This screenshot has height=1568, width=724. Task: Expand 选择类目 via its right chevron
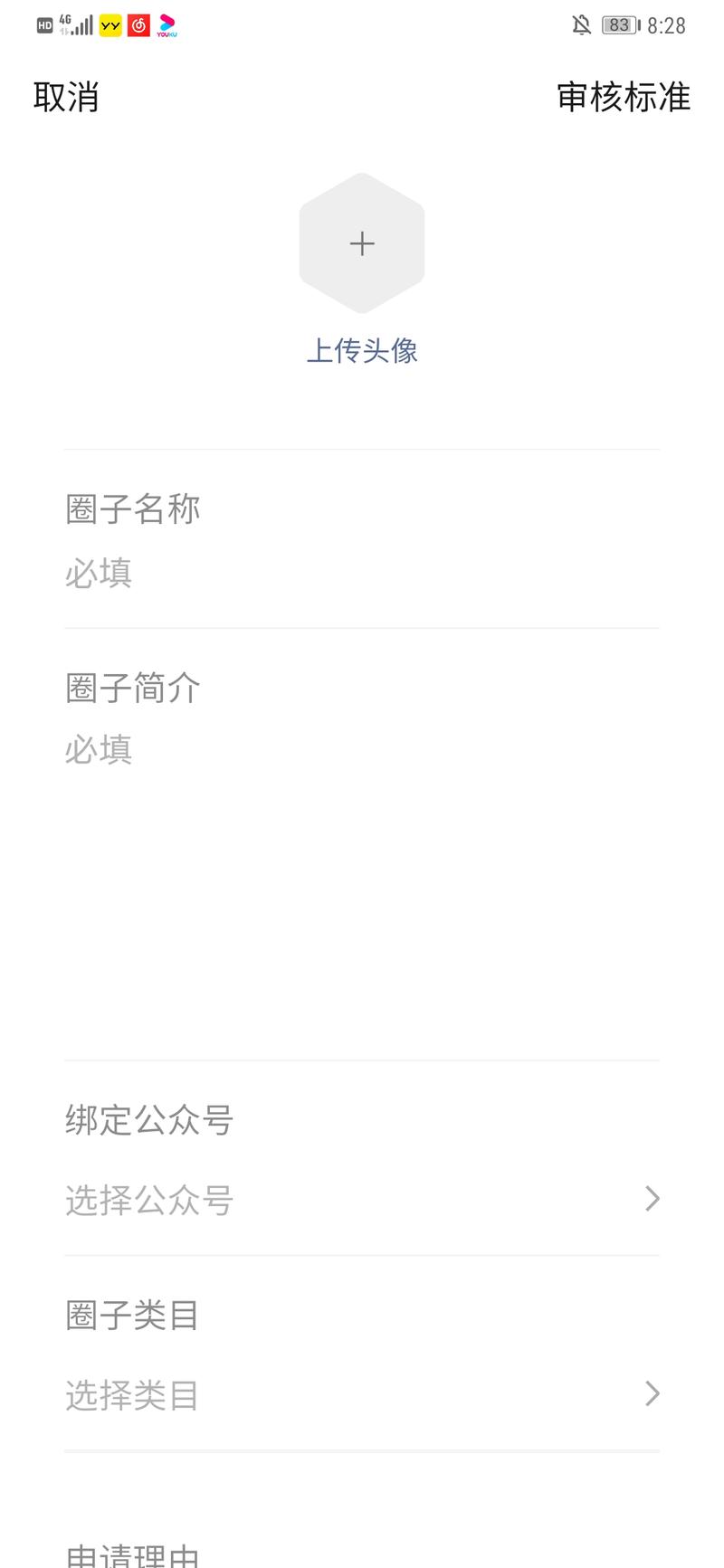[652, 1394]
